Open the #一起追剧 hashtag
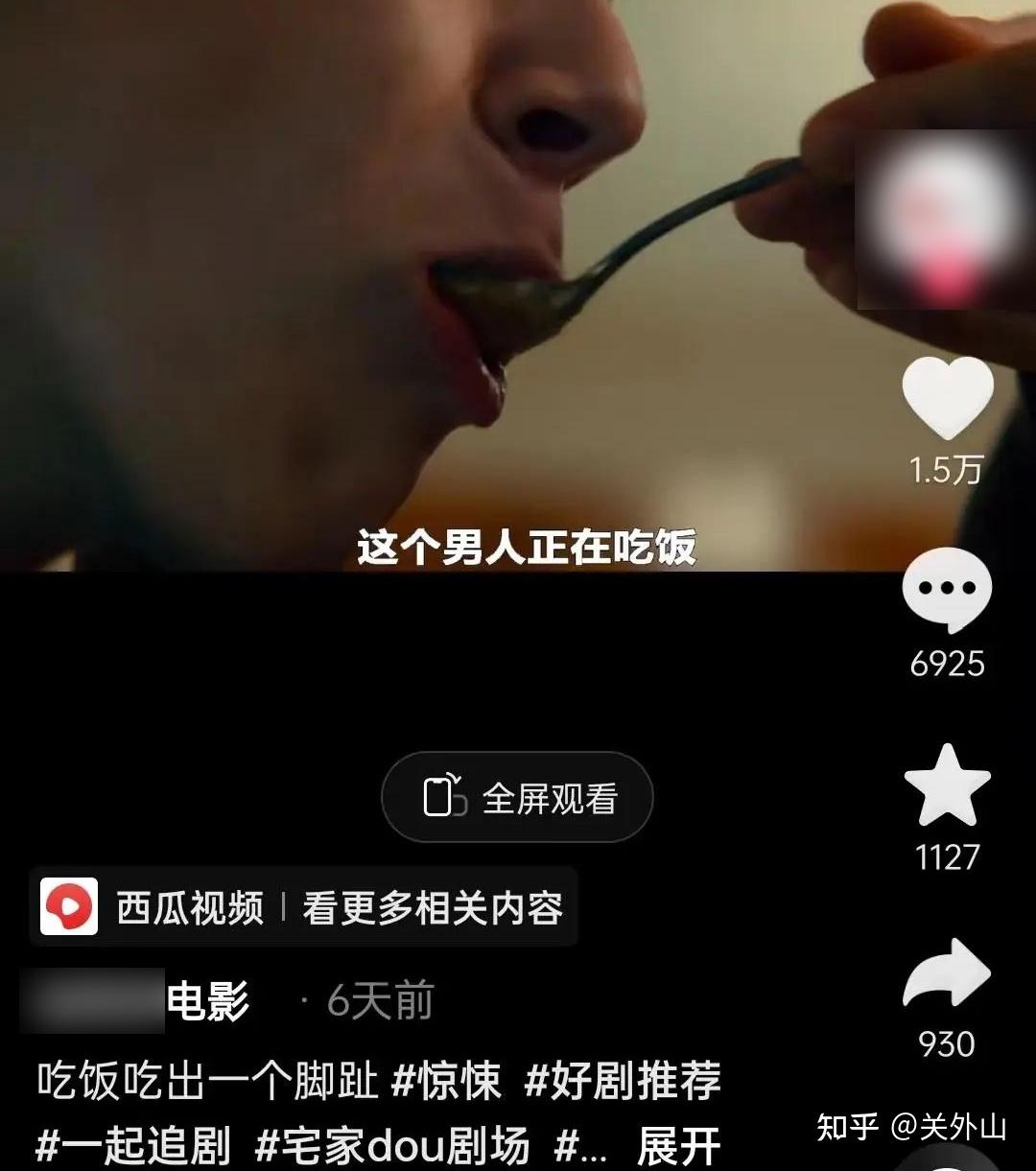1036x1171 pixels. coord(133,1146)
